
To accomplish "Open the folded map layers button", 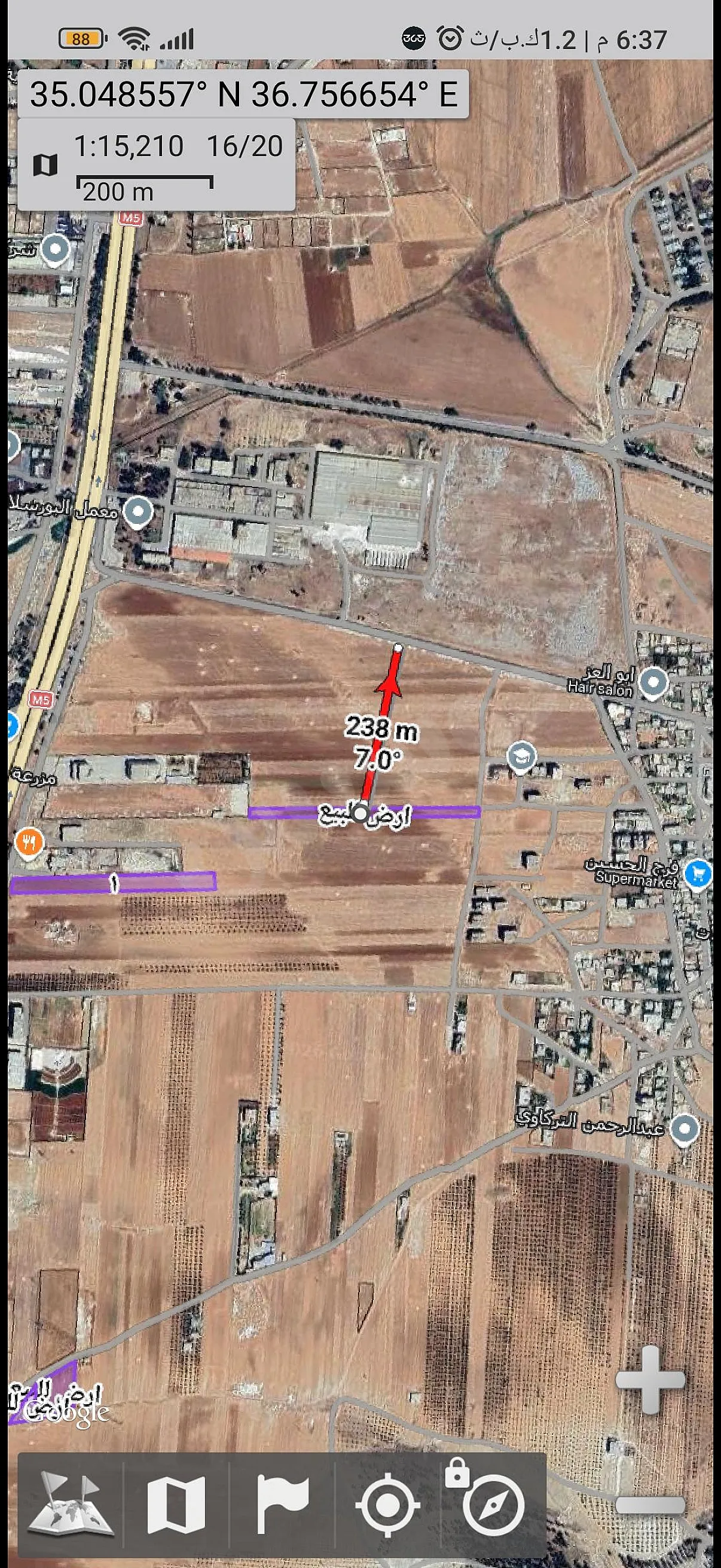I will pyautogui.click(x=176, y=1503).
